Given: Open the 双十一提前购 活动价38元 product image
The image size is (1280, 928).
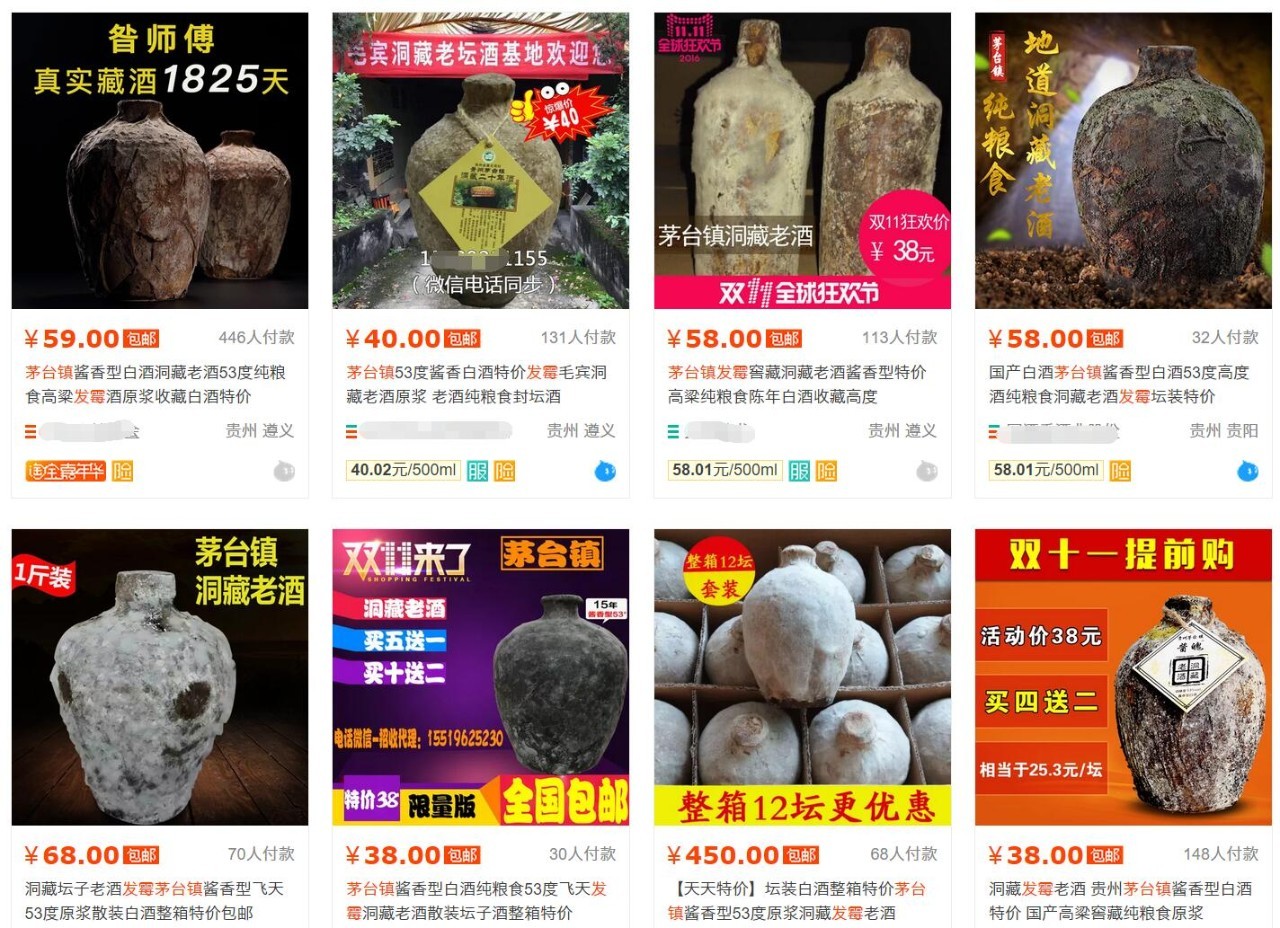Looking at the screenshot, I should click(x=1123, y=677).
